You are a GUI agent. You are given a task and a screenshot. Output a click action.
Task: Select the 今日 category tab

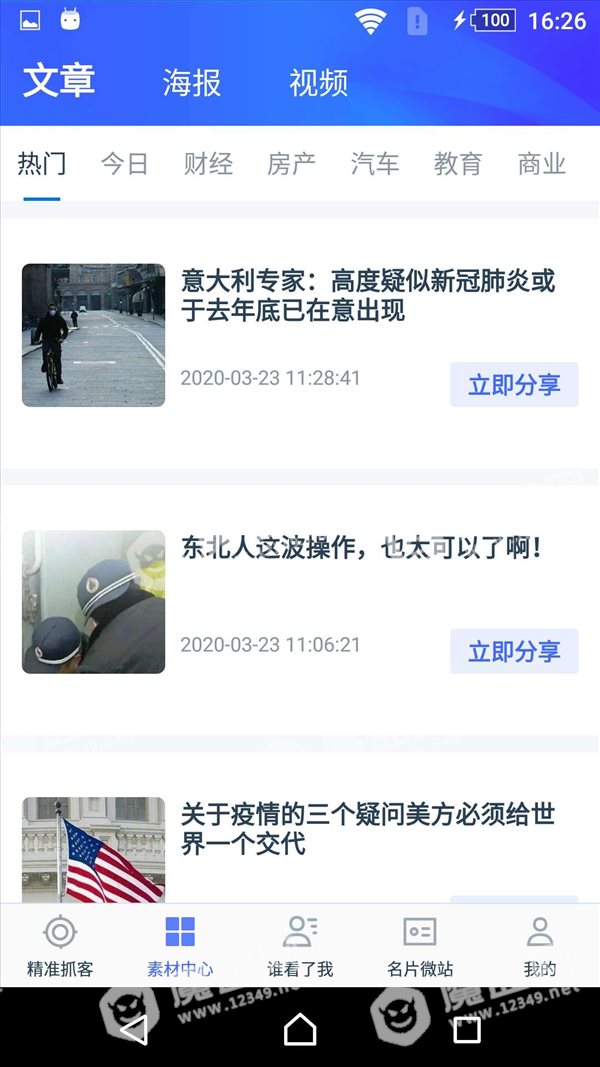pyautogui.click(x=125, y=164)
